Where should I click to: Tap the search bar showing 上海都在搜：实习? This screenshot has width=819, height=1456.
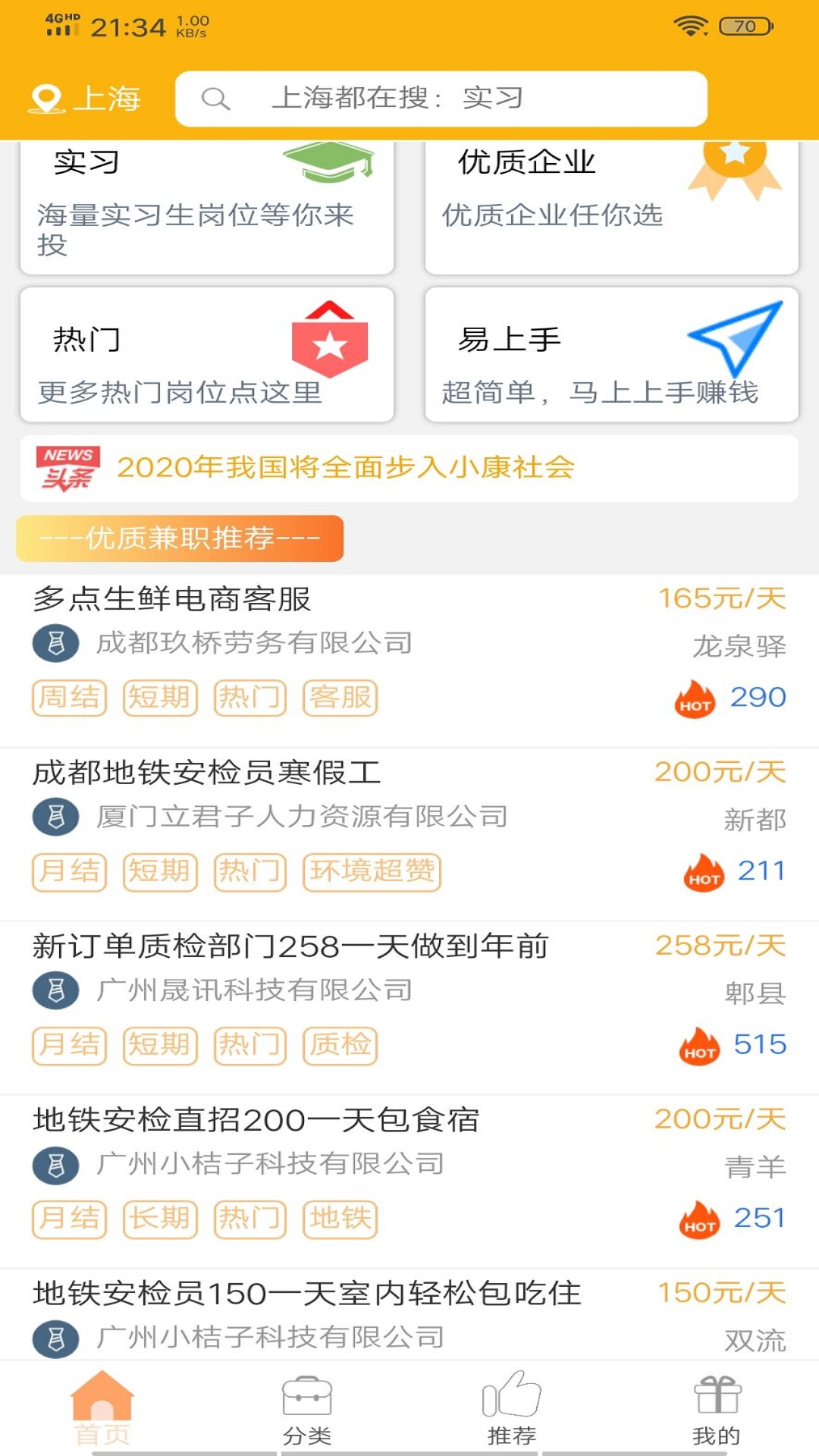[443, 98]
